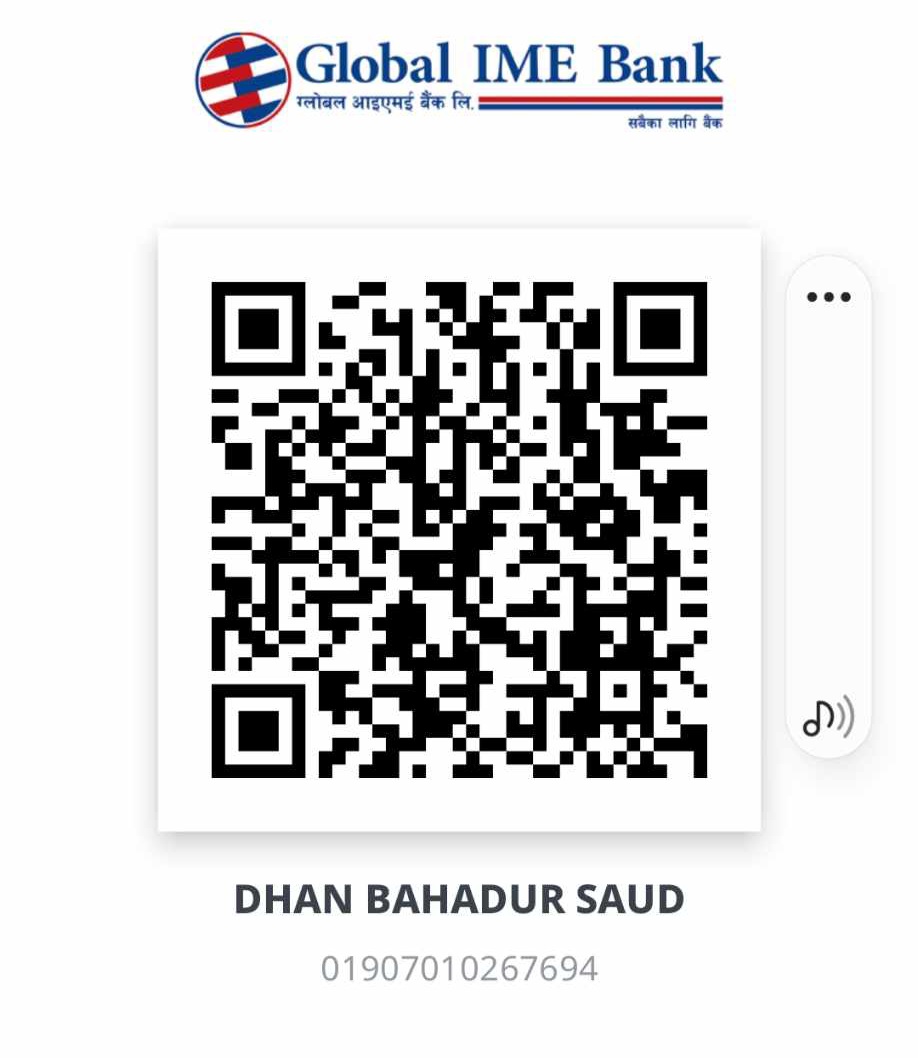
Task: Open the three-dot more options menu
Action: click(x=828, y=297)
